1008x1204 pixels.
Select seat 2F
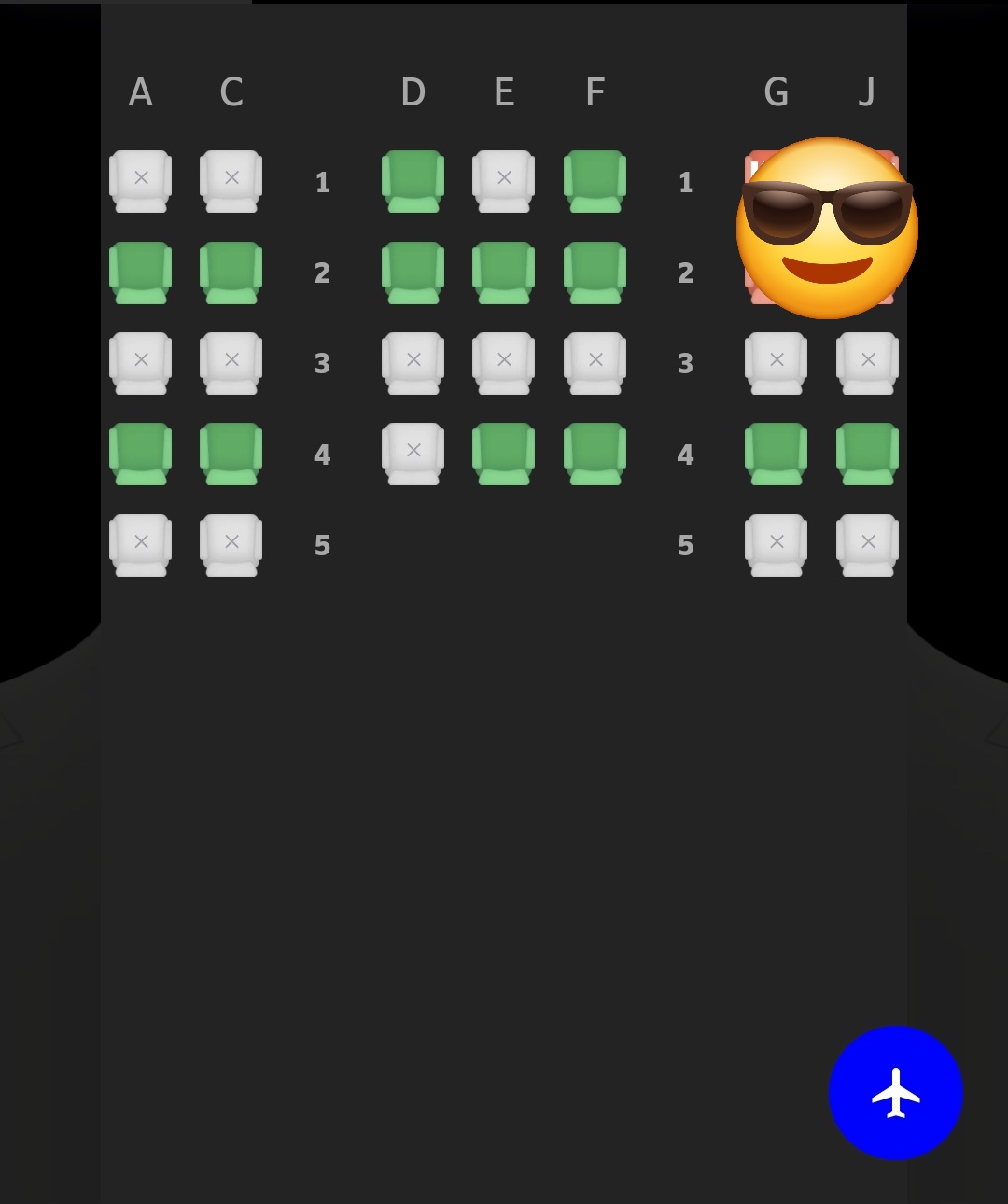595,272
